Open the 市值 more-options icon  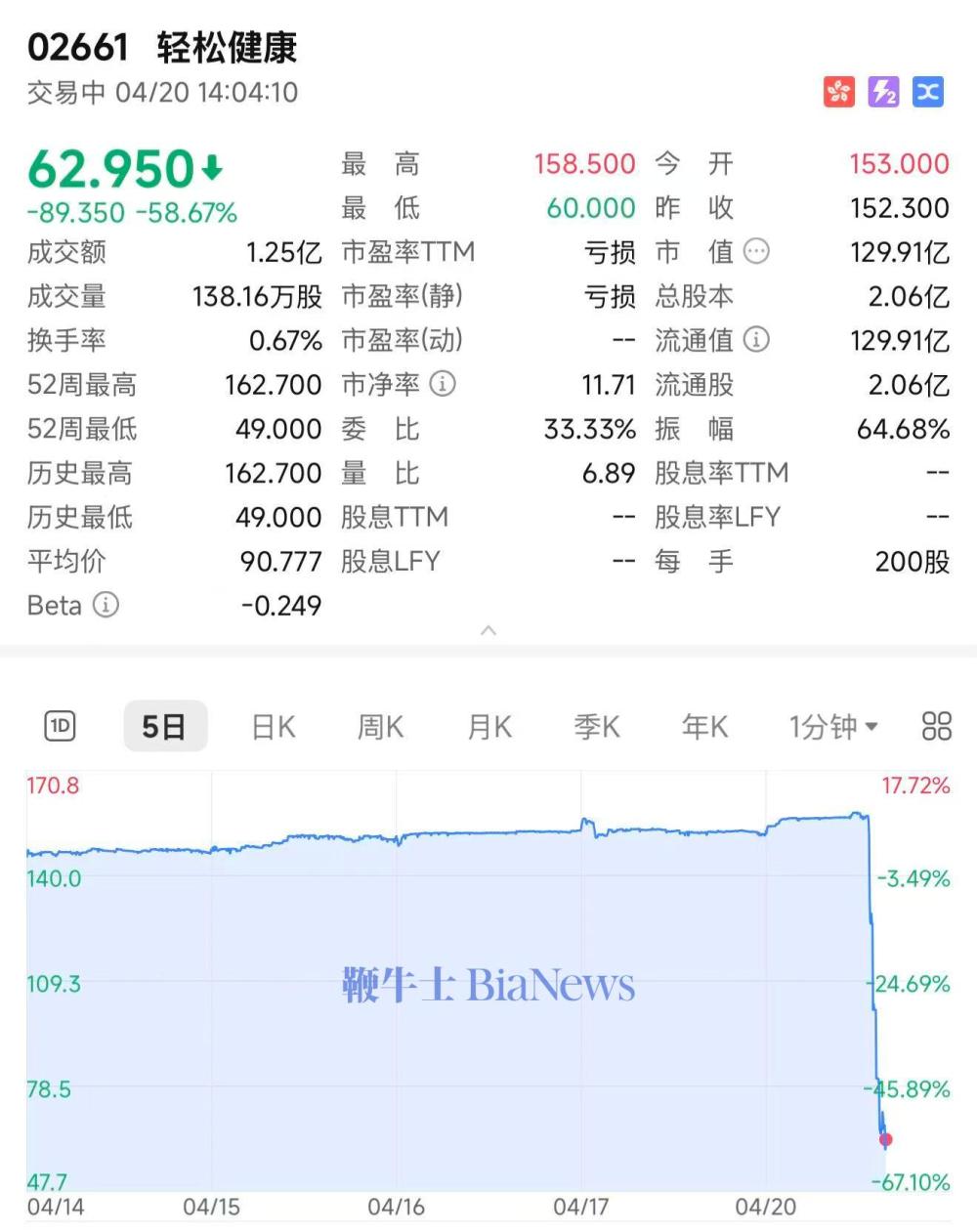click(756, 252)
